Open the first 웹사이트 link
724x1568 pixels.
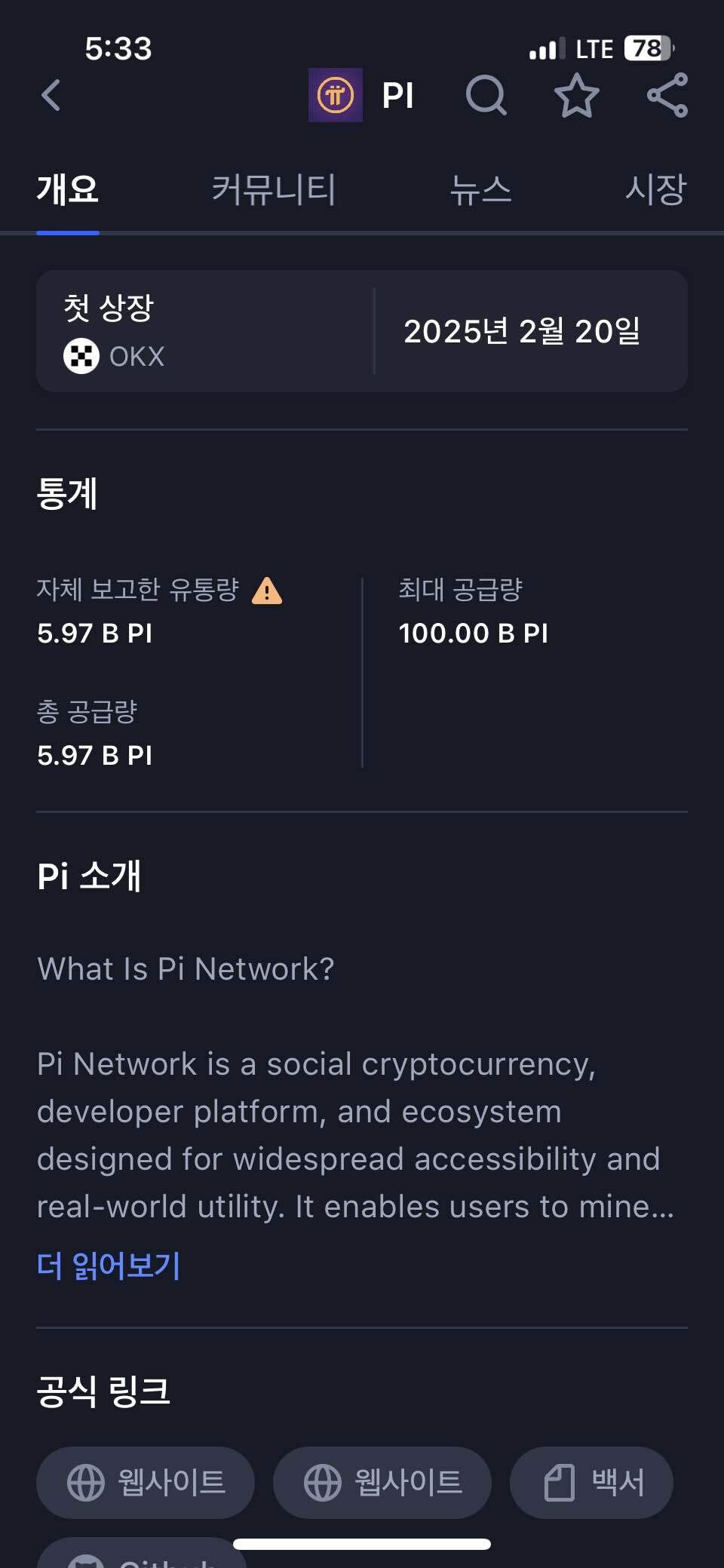145,1481
